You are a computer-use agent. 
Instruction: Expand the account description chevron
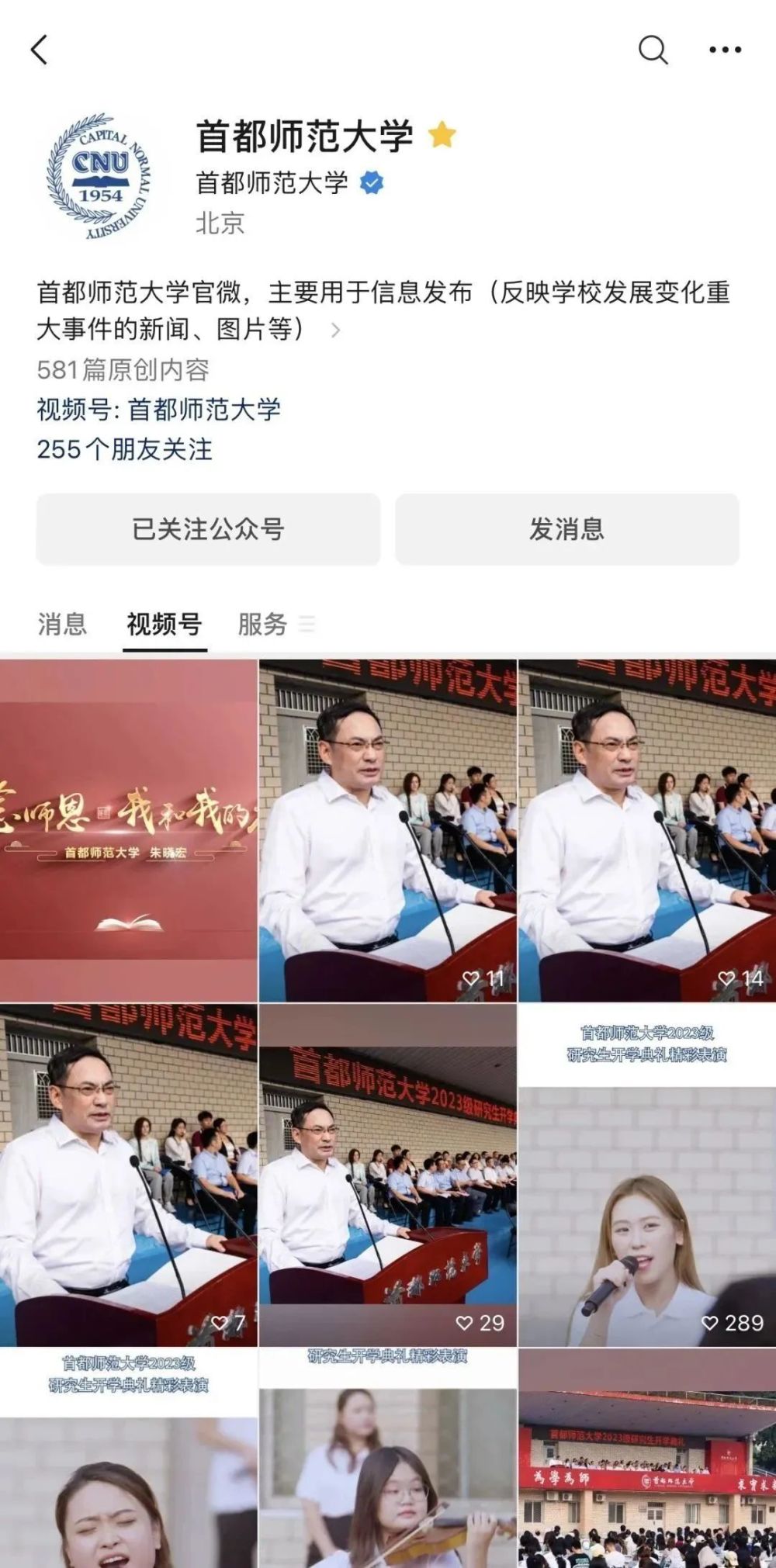point(335,331)
